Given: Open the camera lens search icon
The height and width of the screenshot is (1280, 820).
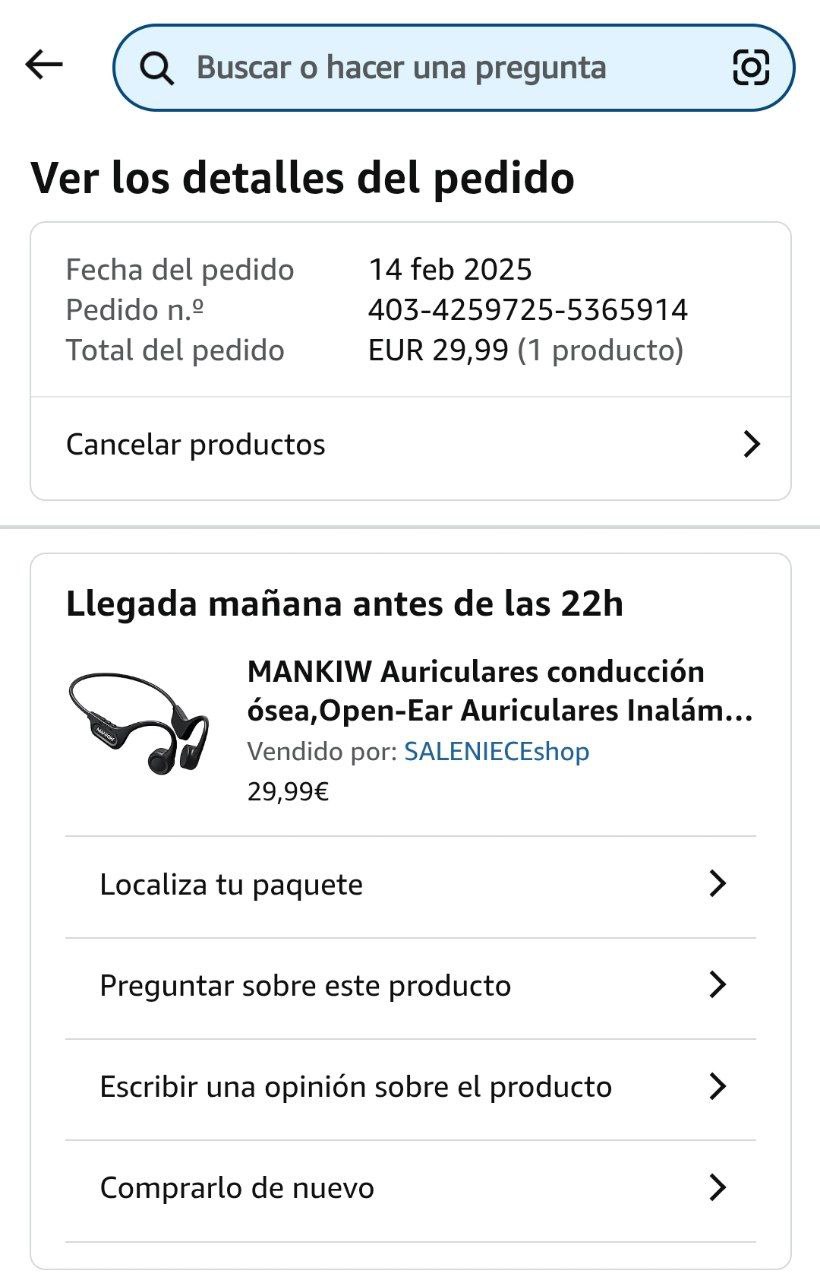Looking at the screenshot, I should pos(751,68).
